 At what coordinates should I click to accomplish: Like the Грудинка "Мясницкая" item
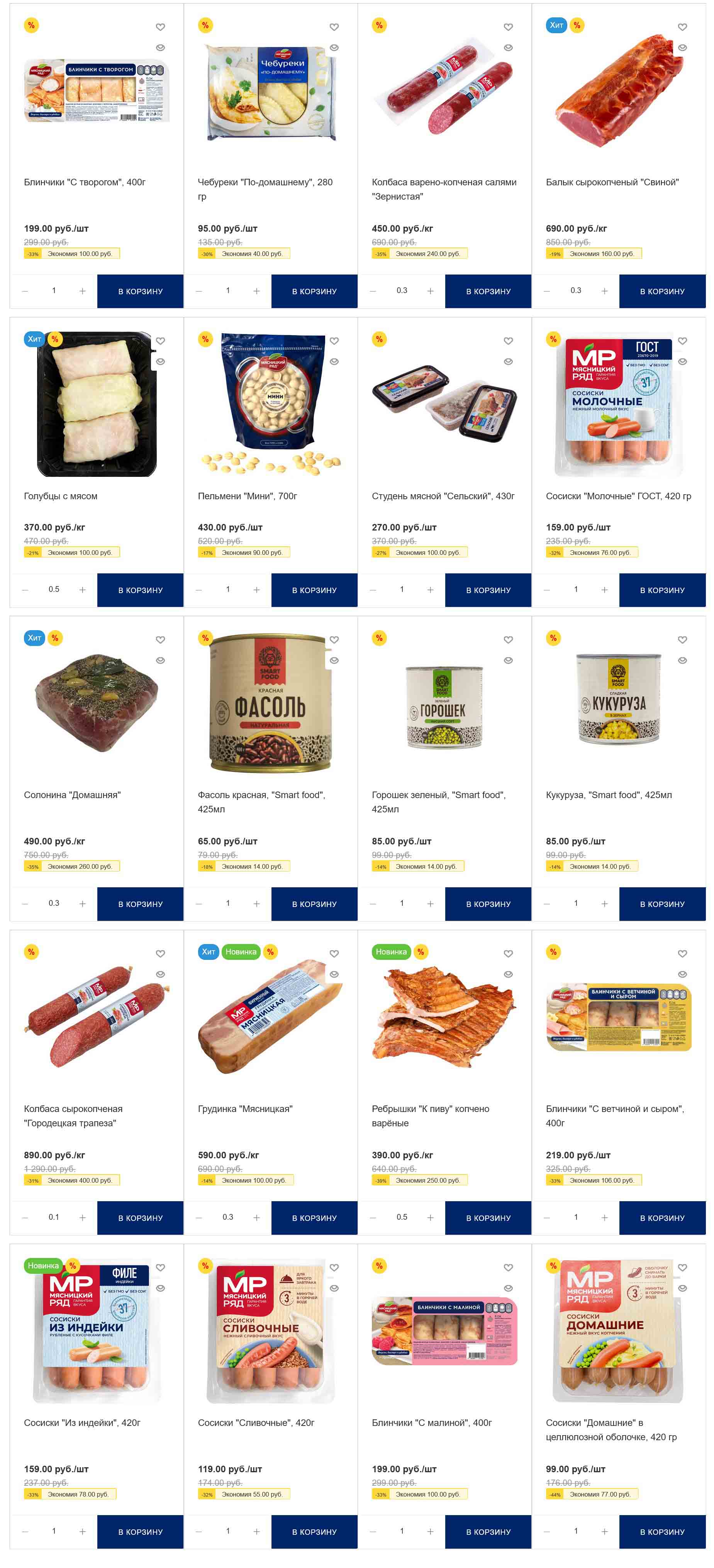point(334,954)
